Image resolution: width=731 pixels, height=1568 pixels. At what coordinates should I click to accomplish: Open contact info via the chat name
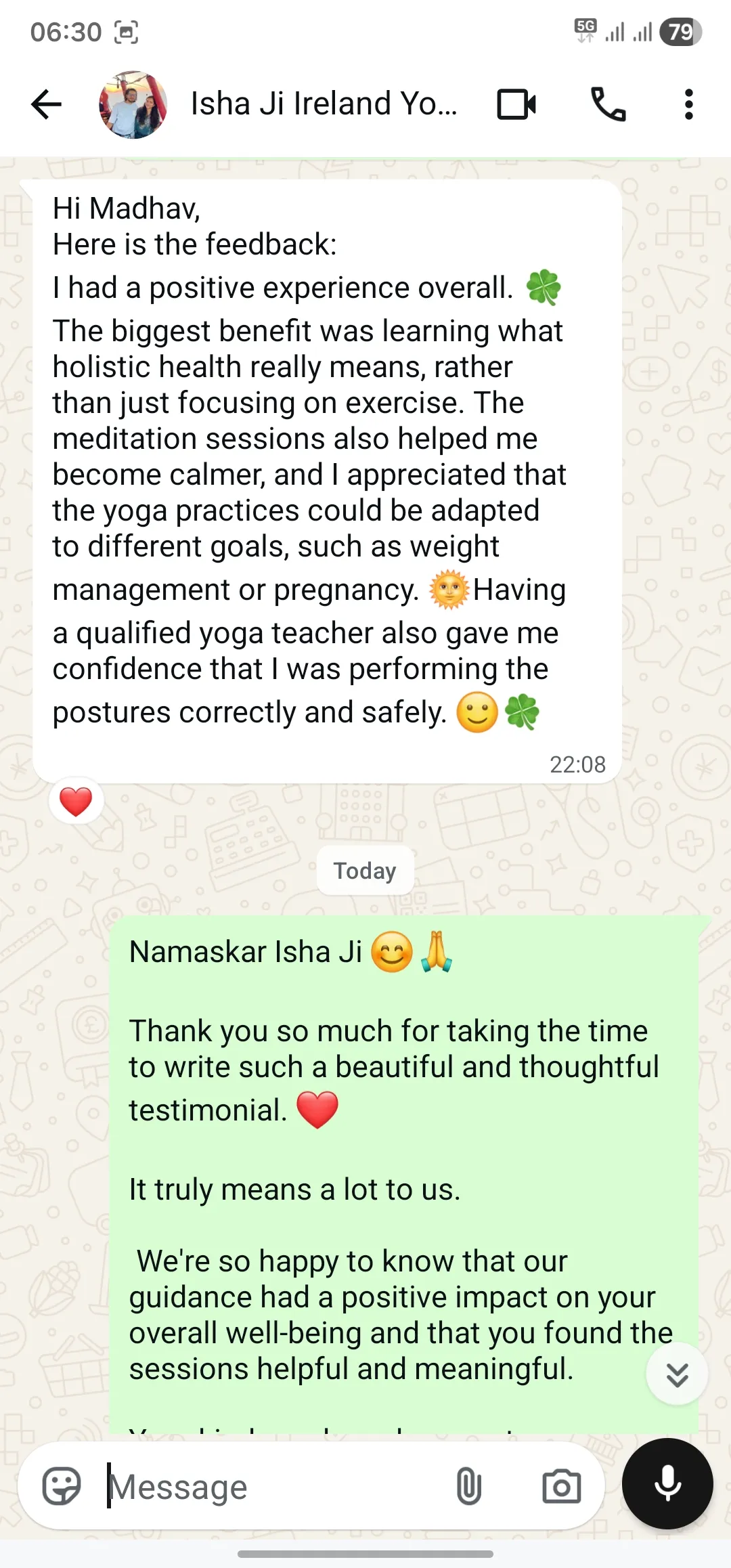[x=324, y=104]
